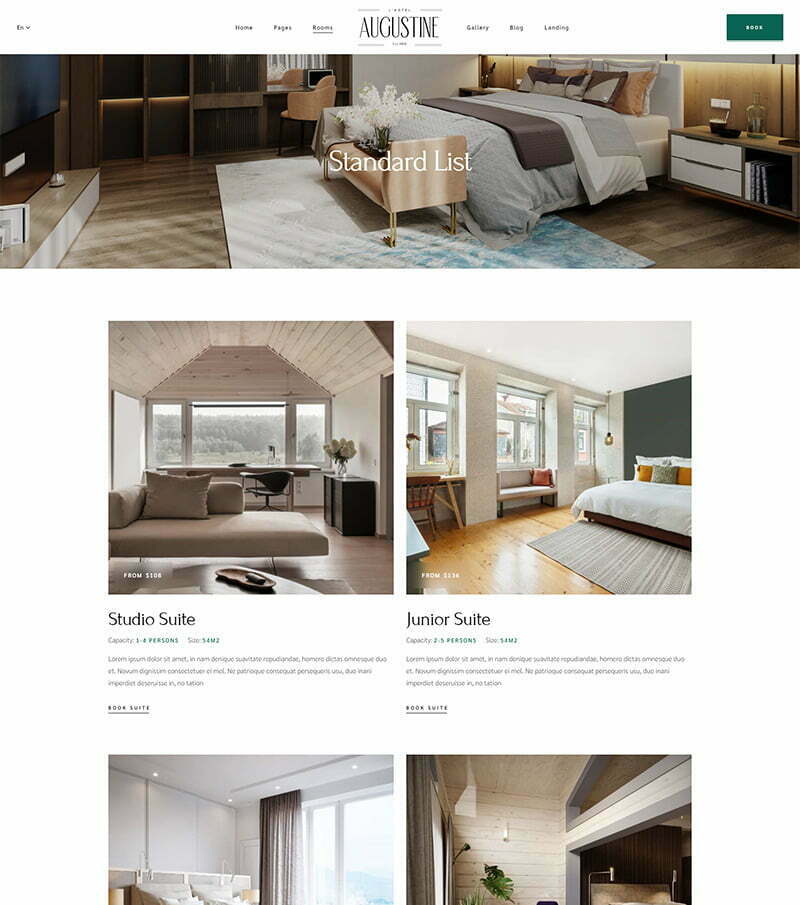The image size is (800, 905).
Task: Open the Studio Suite title
Action: click(x=151, y=619)
